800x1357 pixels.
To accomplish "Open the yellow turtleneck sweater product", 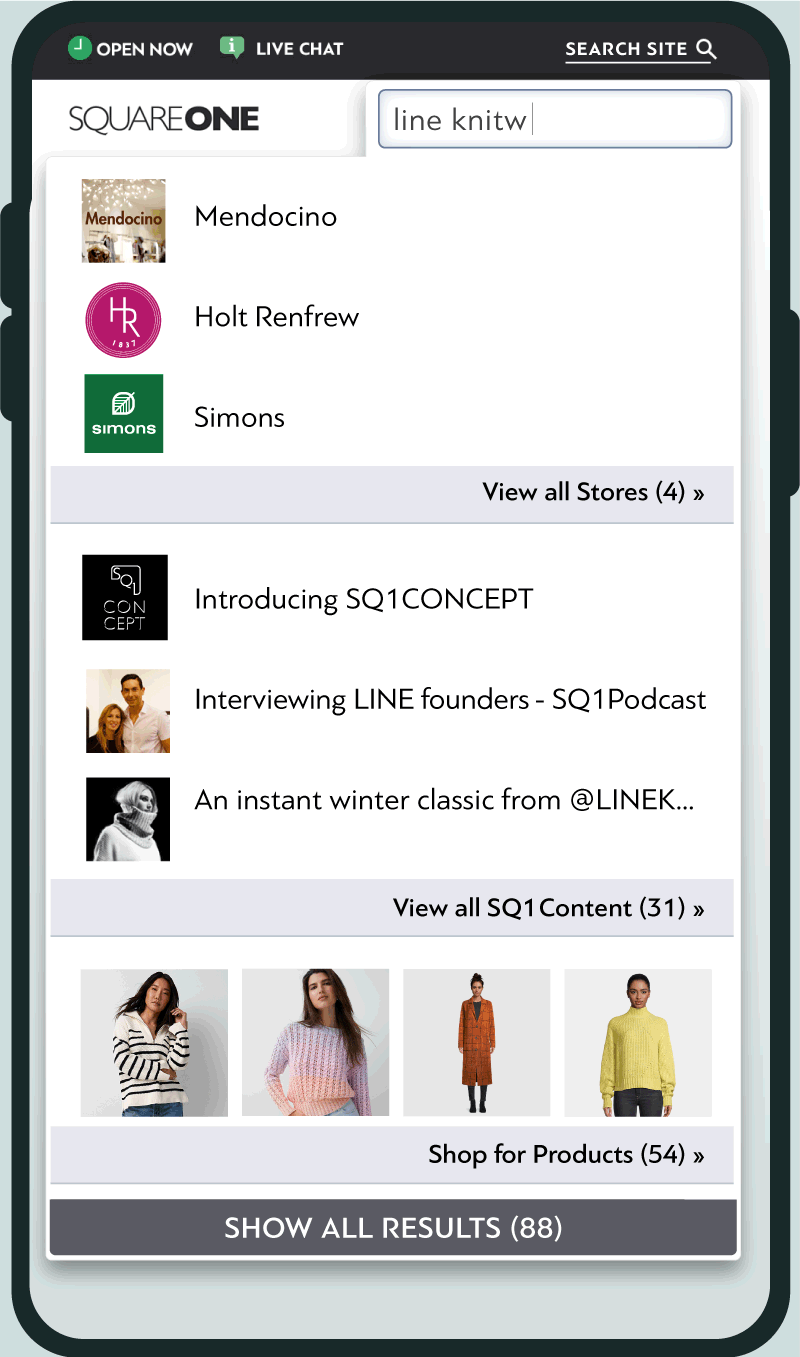I will (x=638, y=1043).
